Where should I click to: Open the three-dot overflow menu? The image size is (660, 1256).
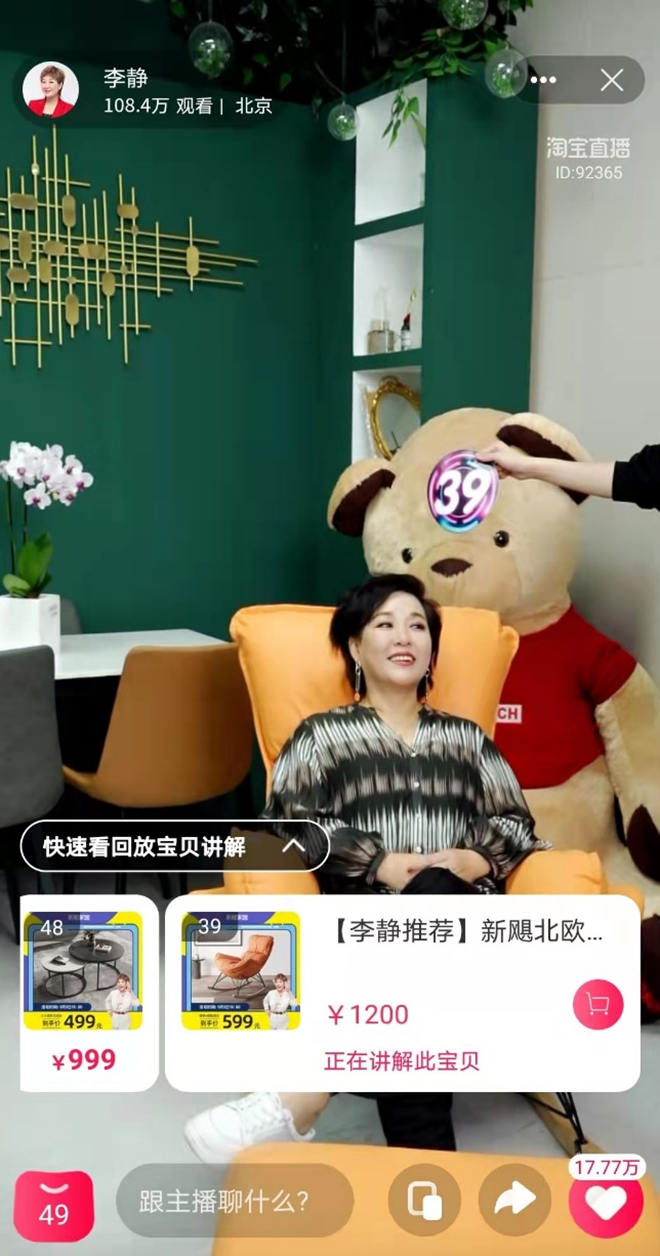pyautogui.click(x=543, y=80)
